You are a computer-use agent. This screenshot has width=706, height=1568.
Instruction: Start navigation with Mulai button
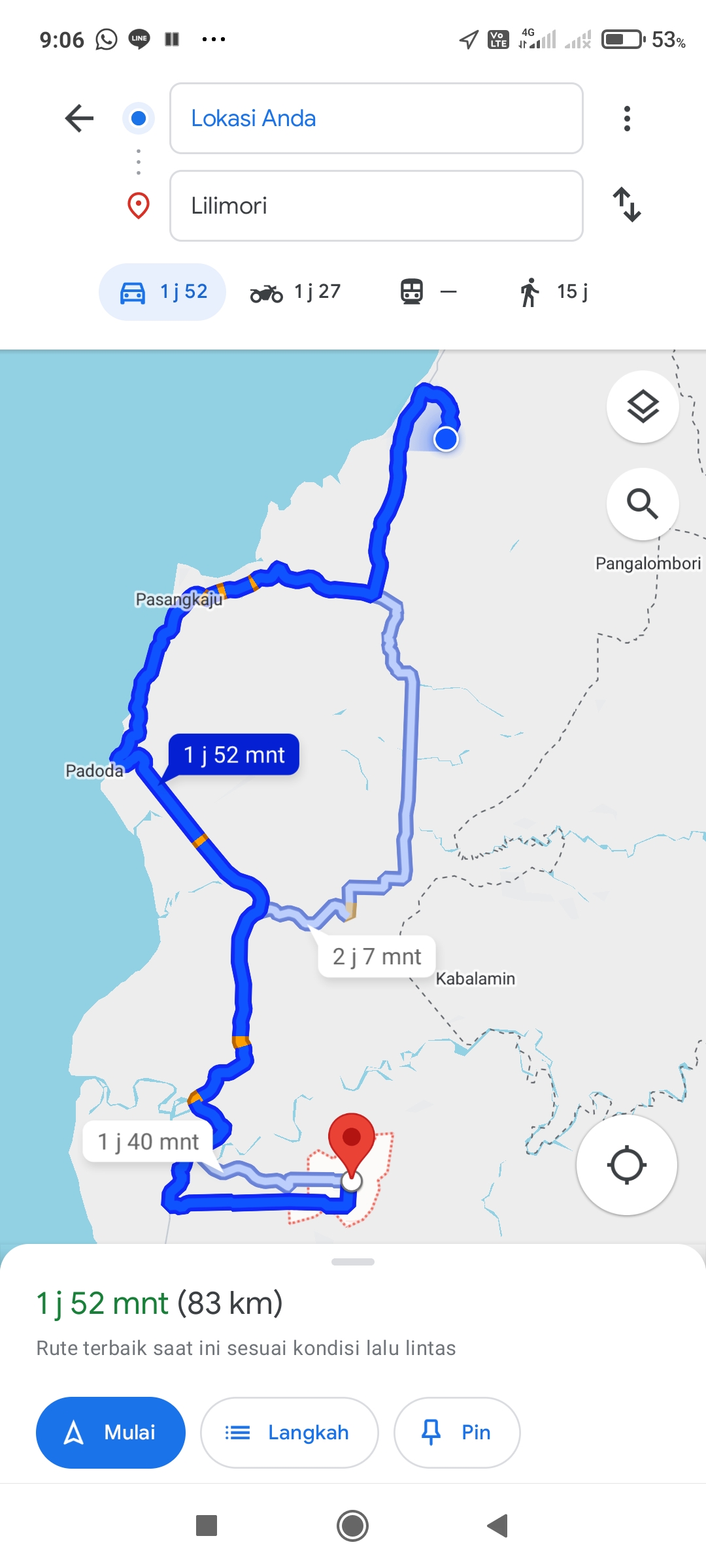110,1432
